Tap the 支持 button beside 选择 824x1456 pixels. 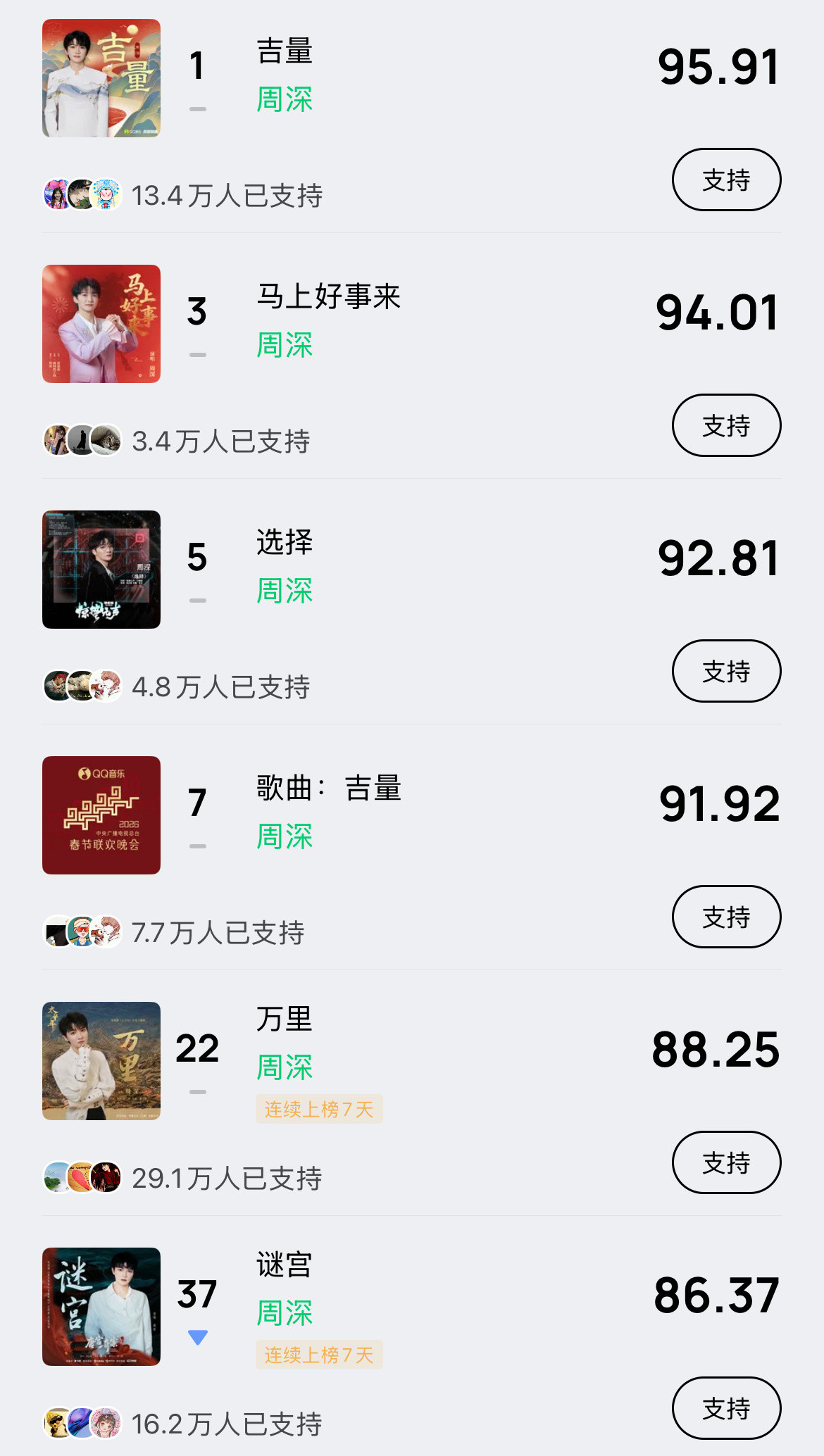[x=726, y=671]
